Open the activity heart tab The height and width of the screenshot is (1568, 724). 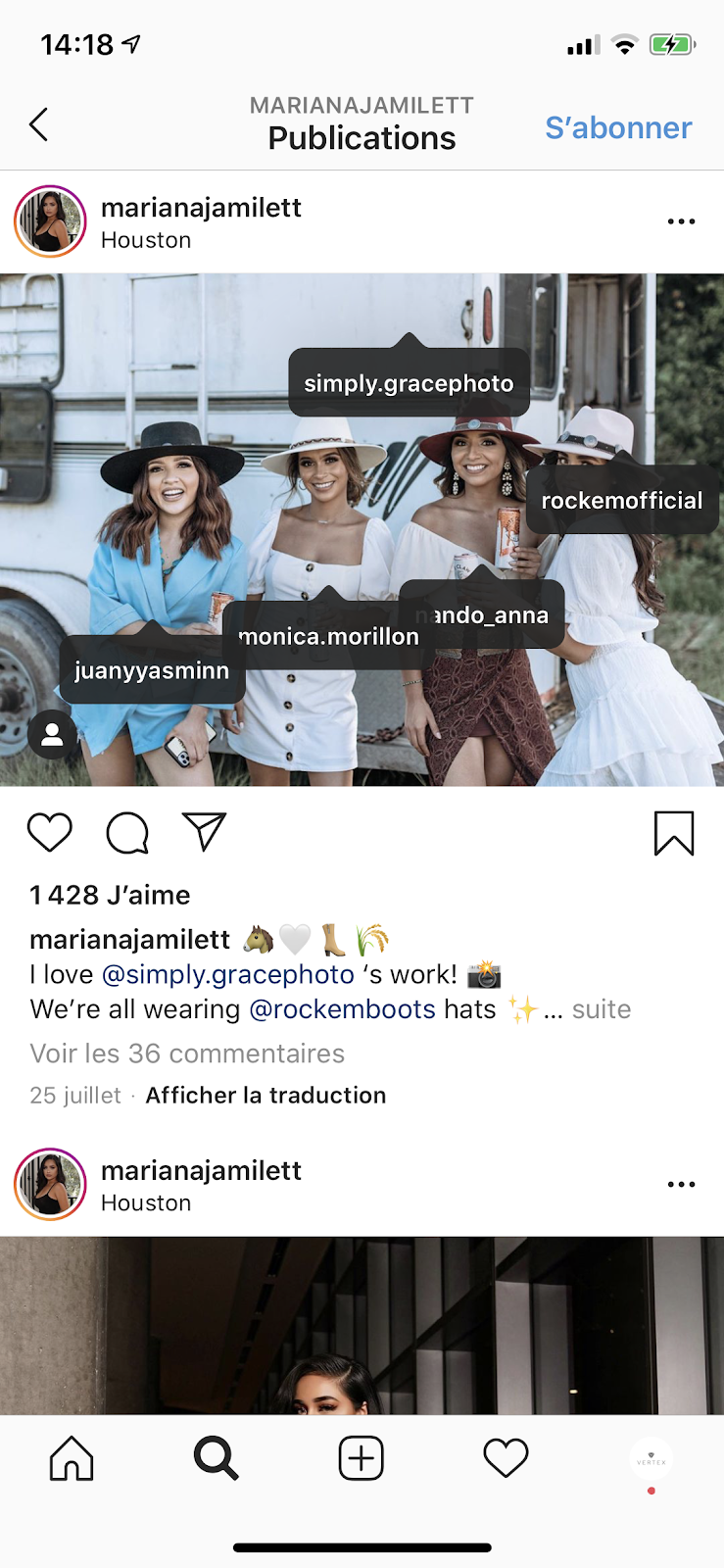pos(507,1458)
